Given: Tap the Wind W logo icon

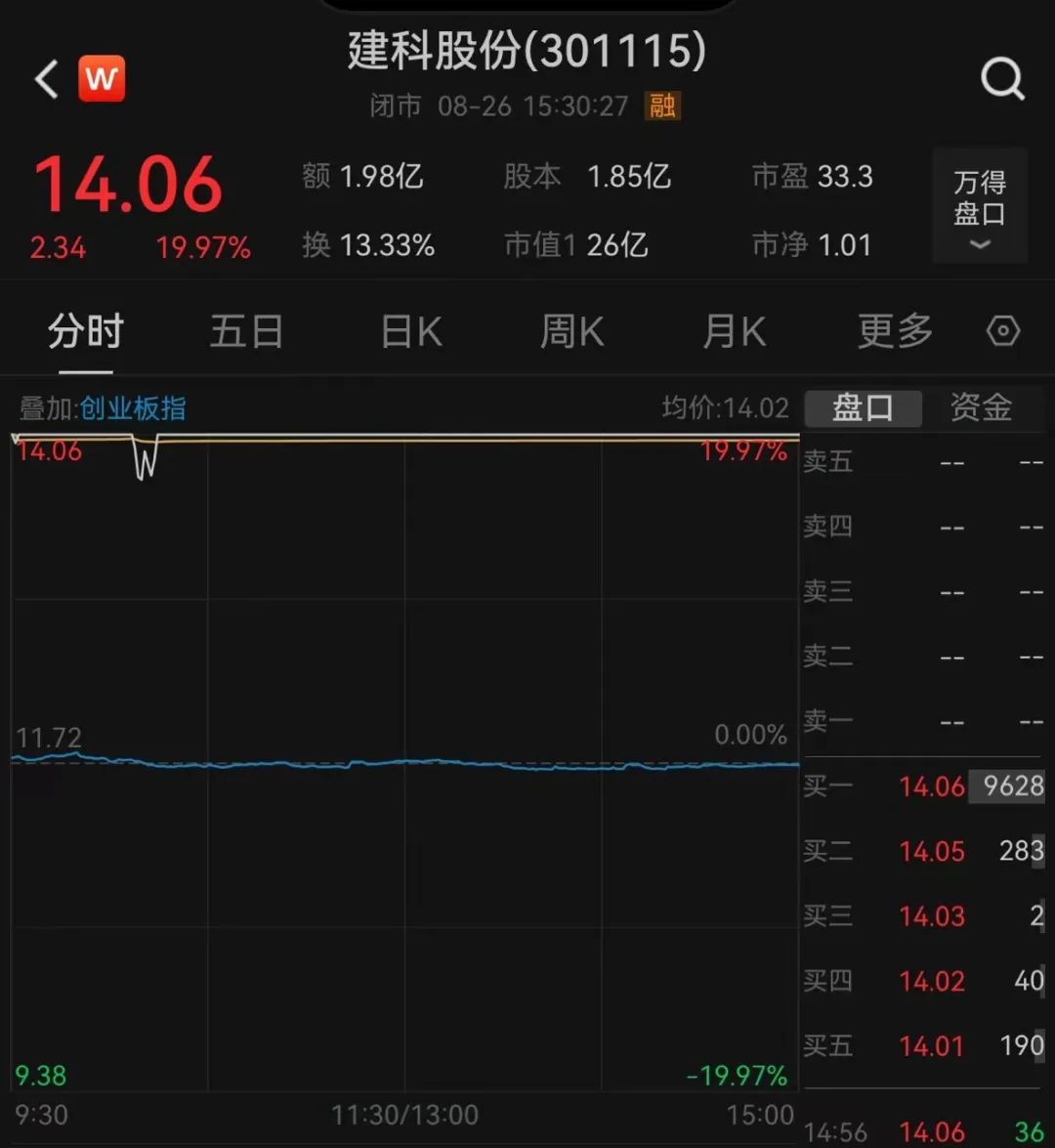Looking at the screenshot, I should coord(102,78).
